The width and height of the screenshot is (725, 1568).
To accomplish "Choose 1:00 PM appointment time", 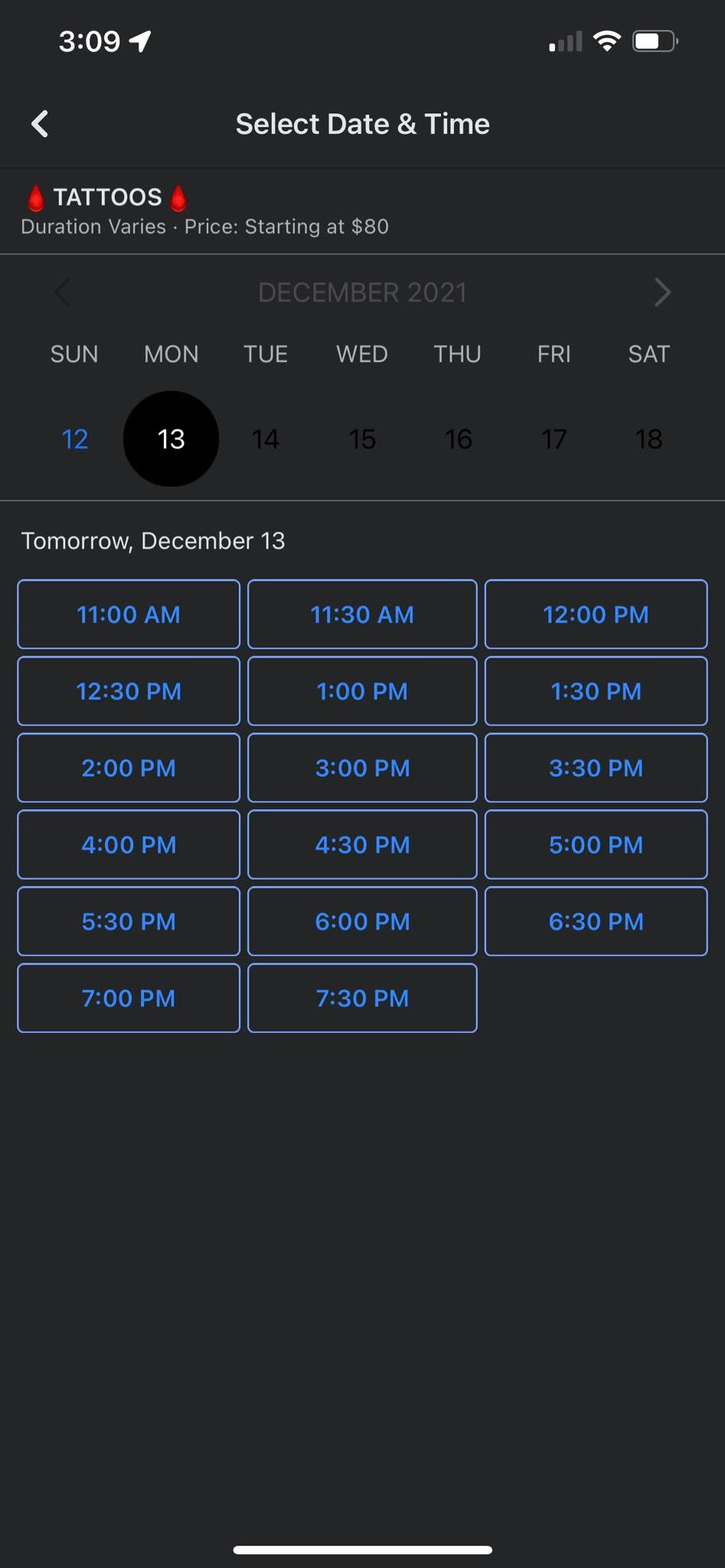I will tap(362, 691).
